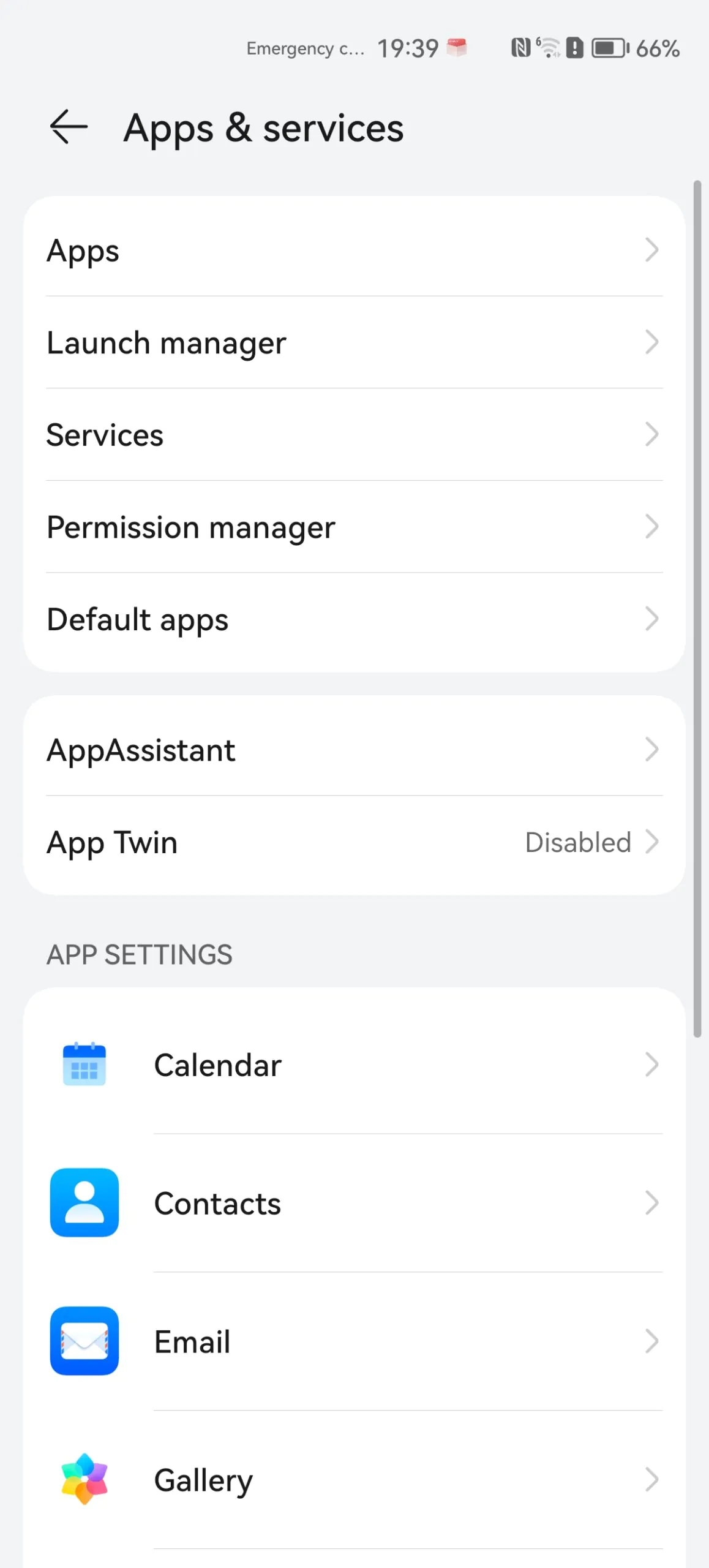Open Permission manager

pos(354,527)
